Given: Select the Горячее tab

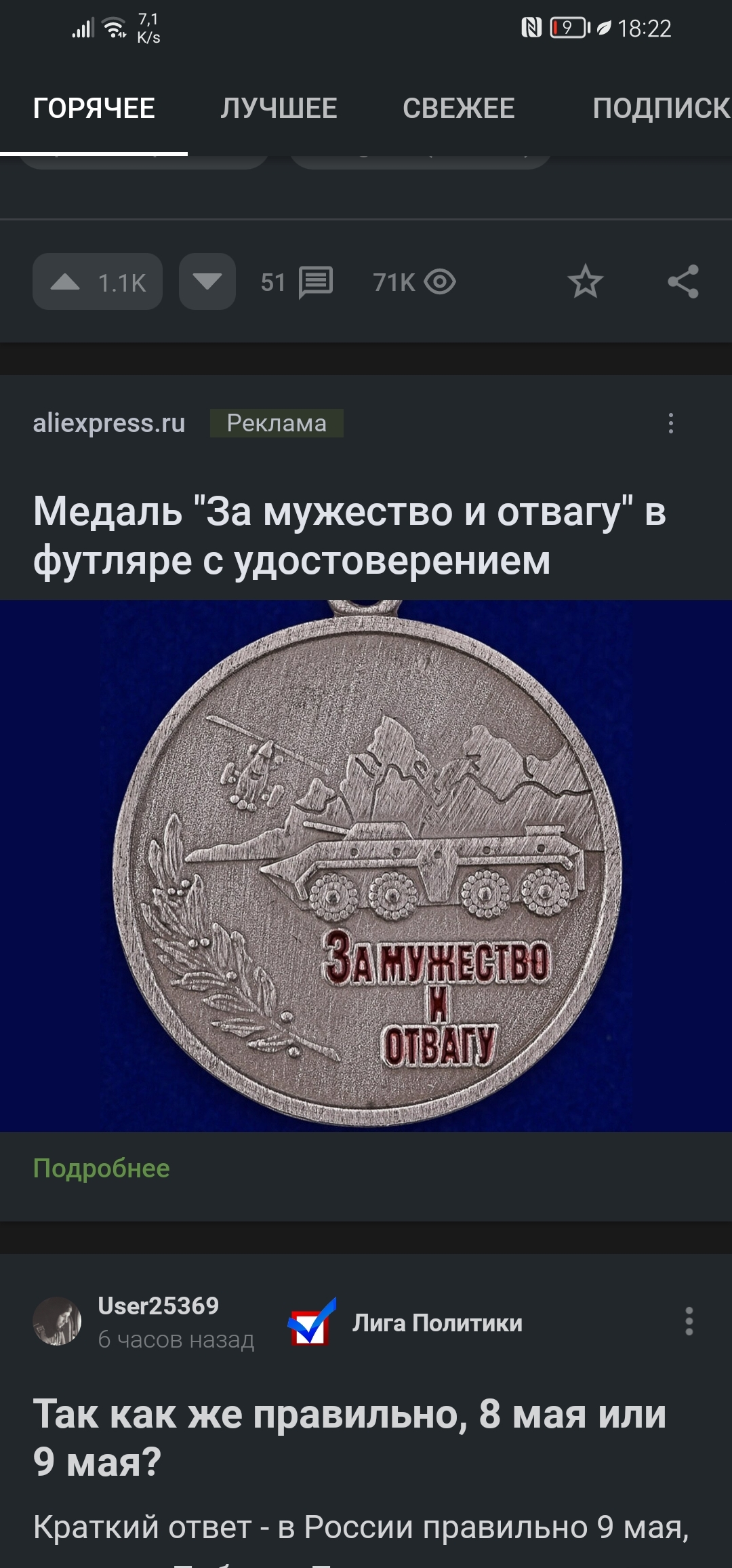Looking at the screenshot, I should click(94, 109).
